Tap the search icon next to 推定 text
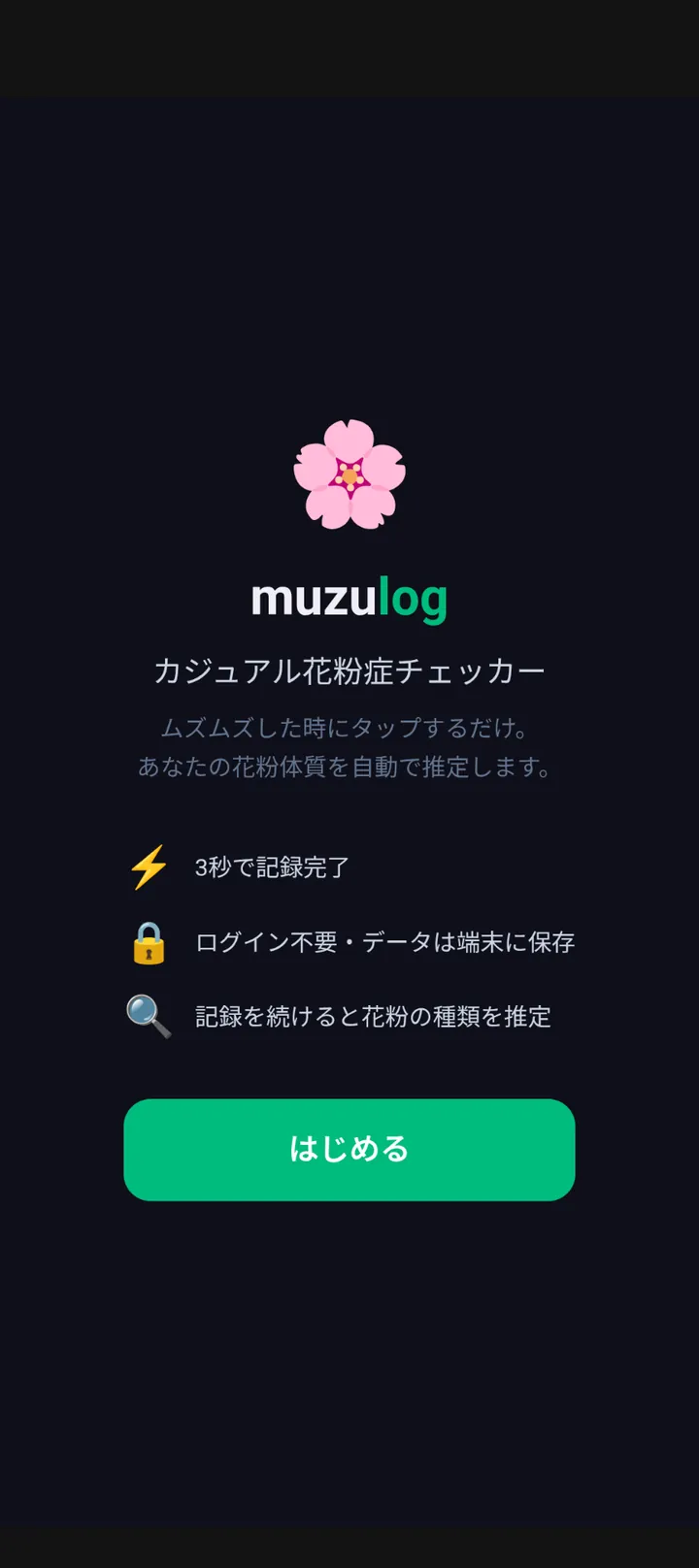The width and height of the screenshot is (699, 1568). [x=150, y=1017]
